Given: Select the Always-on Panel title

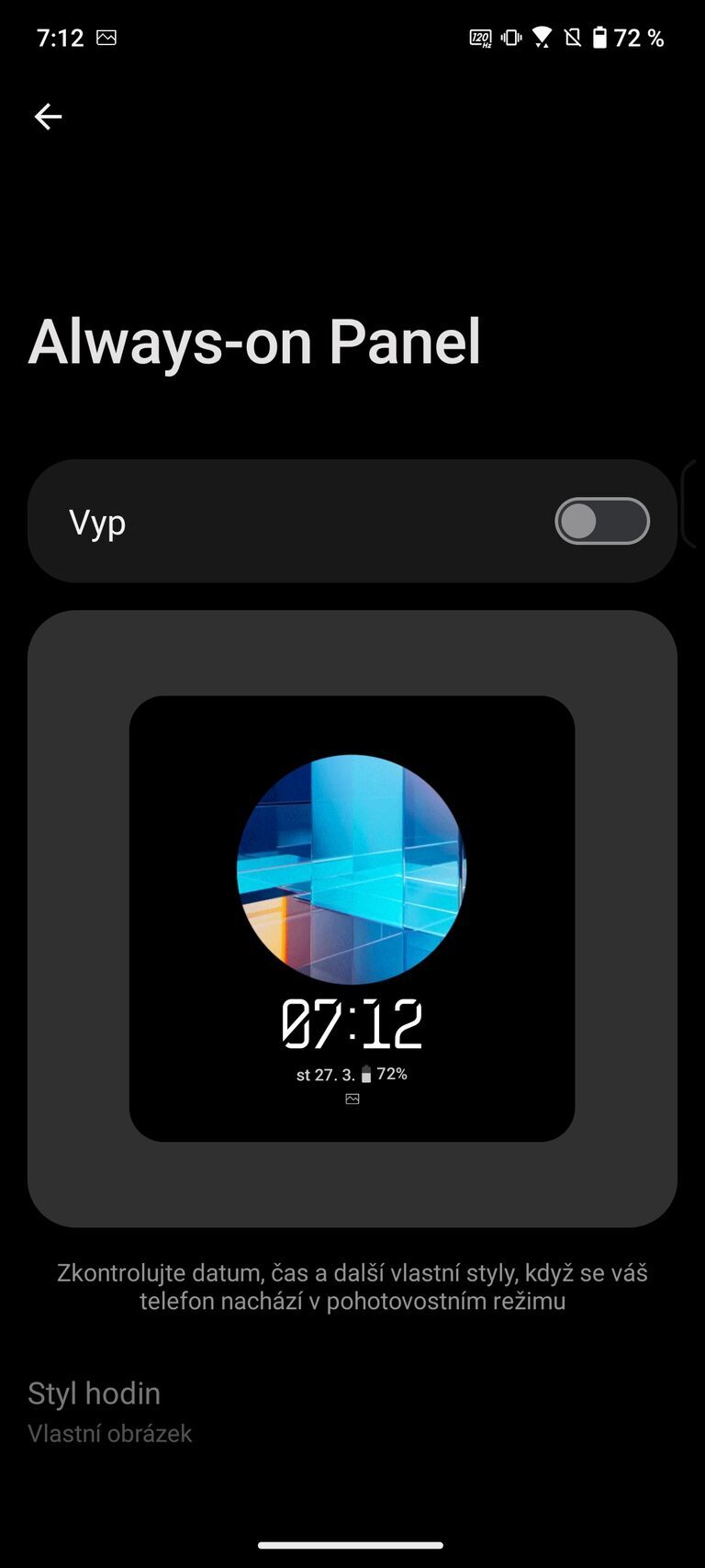Looking at the screenshot, I should coord(256,341).
